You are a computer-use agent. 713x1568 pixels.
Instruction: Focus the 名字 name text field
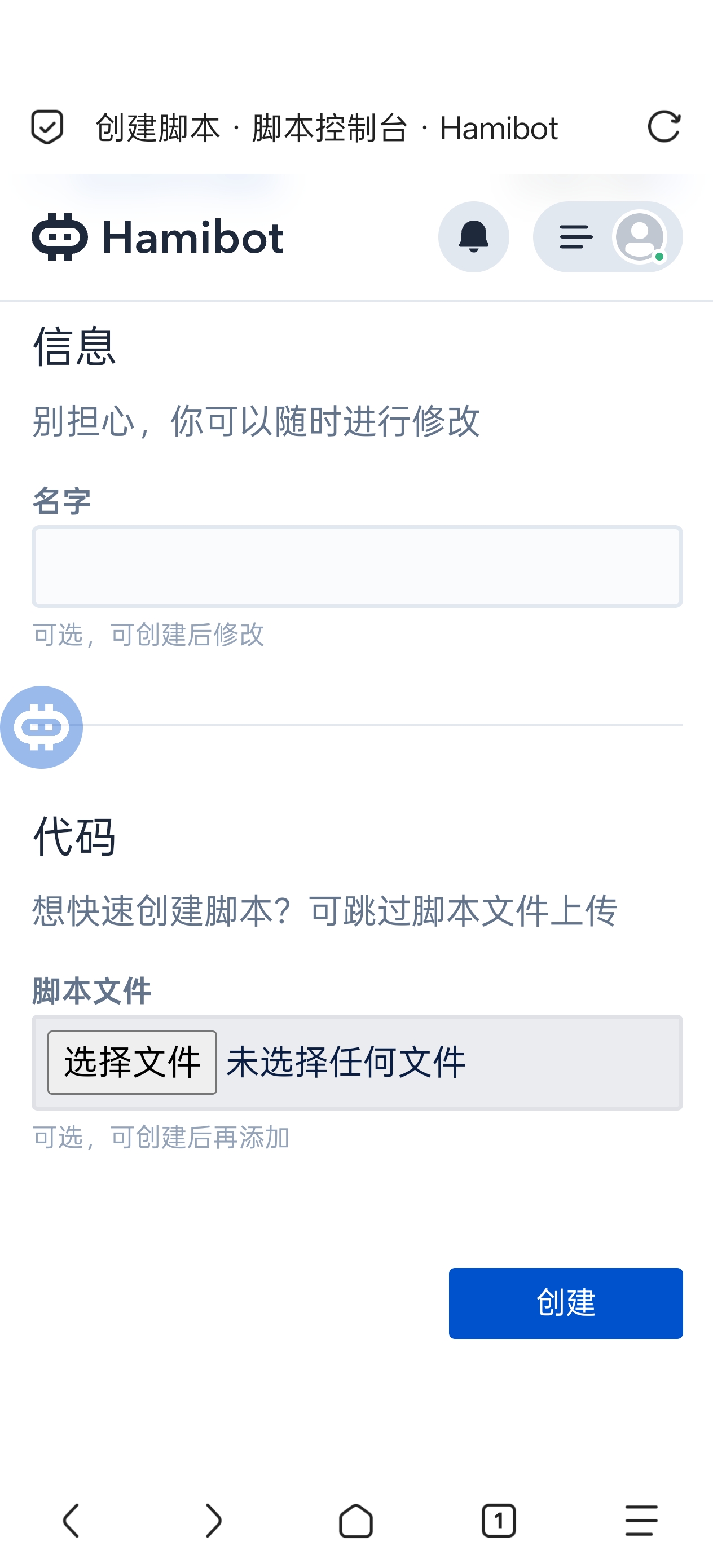(357, 566)
